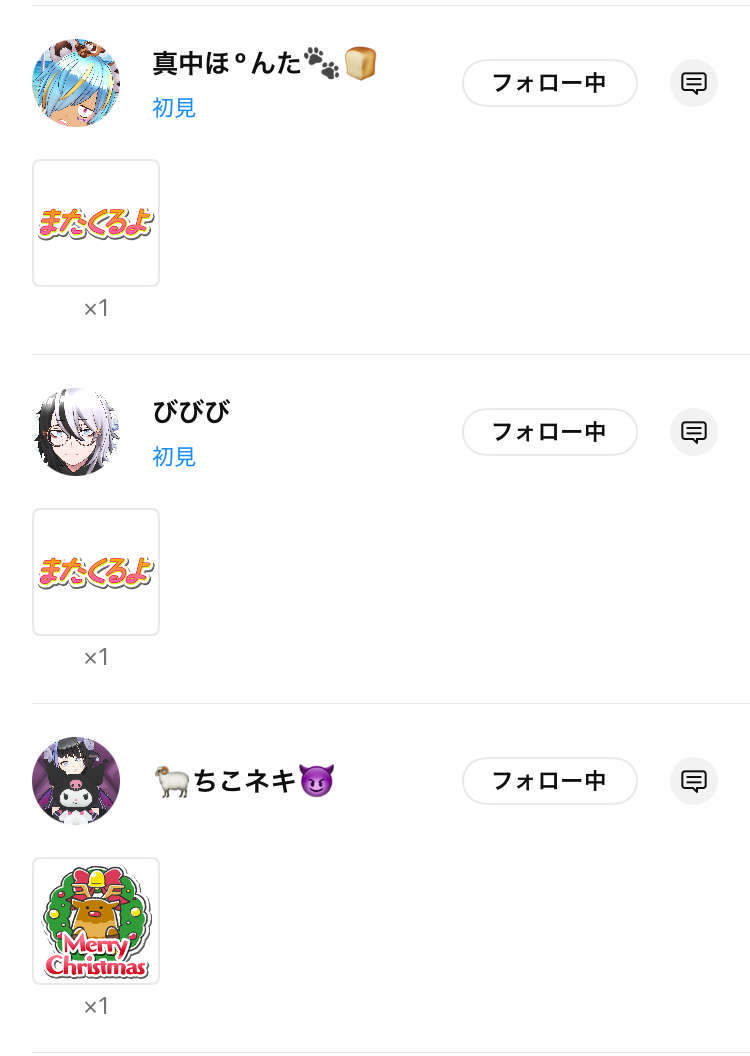View びびび's profile avatar
Viewport: 750px width, 1056px height.
[76, 432]
